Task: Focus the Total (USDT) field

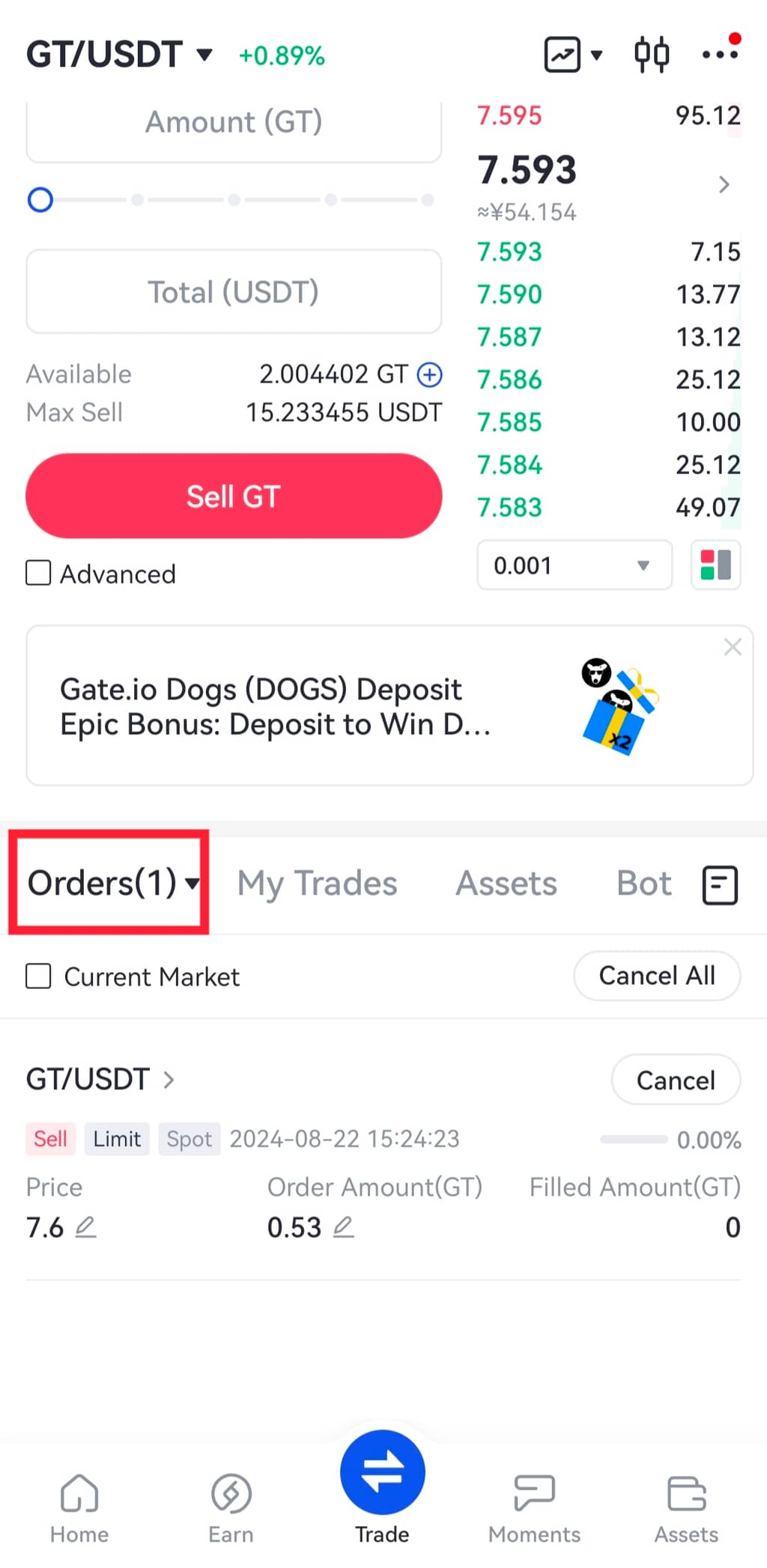Action: pos(234,292)
